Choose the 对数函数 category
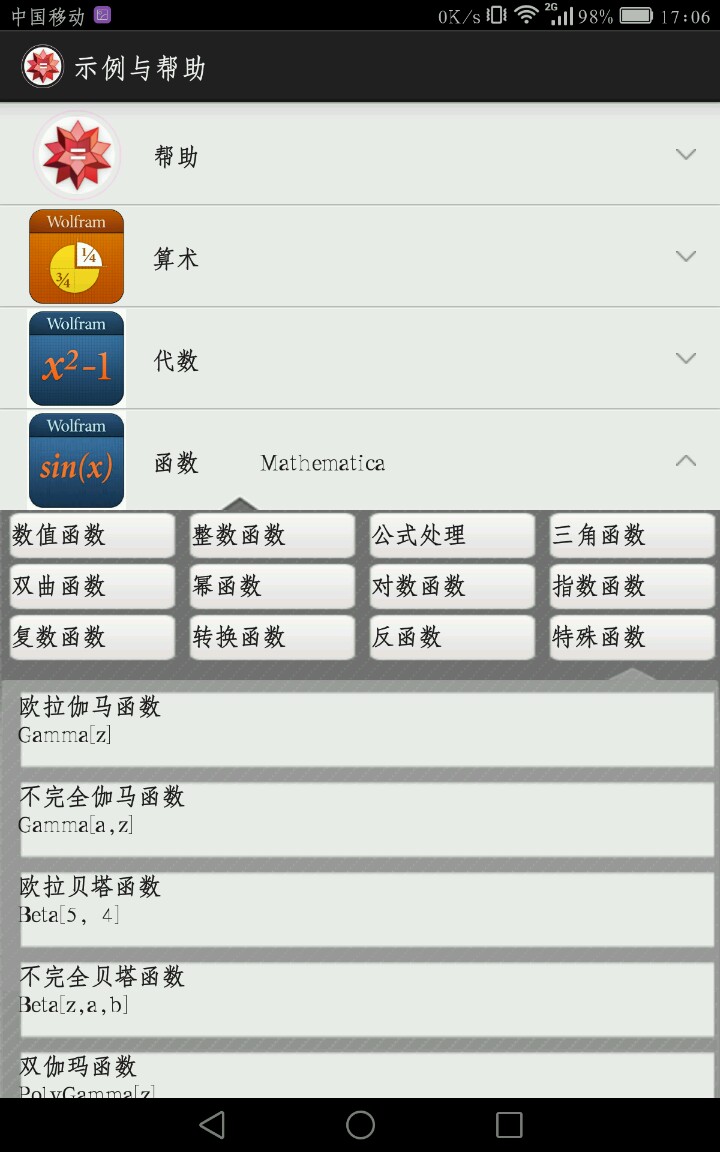The width and height of the screenshot is (720, 1152). 452,586
